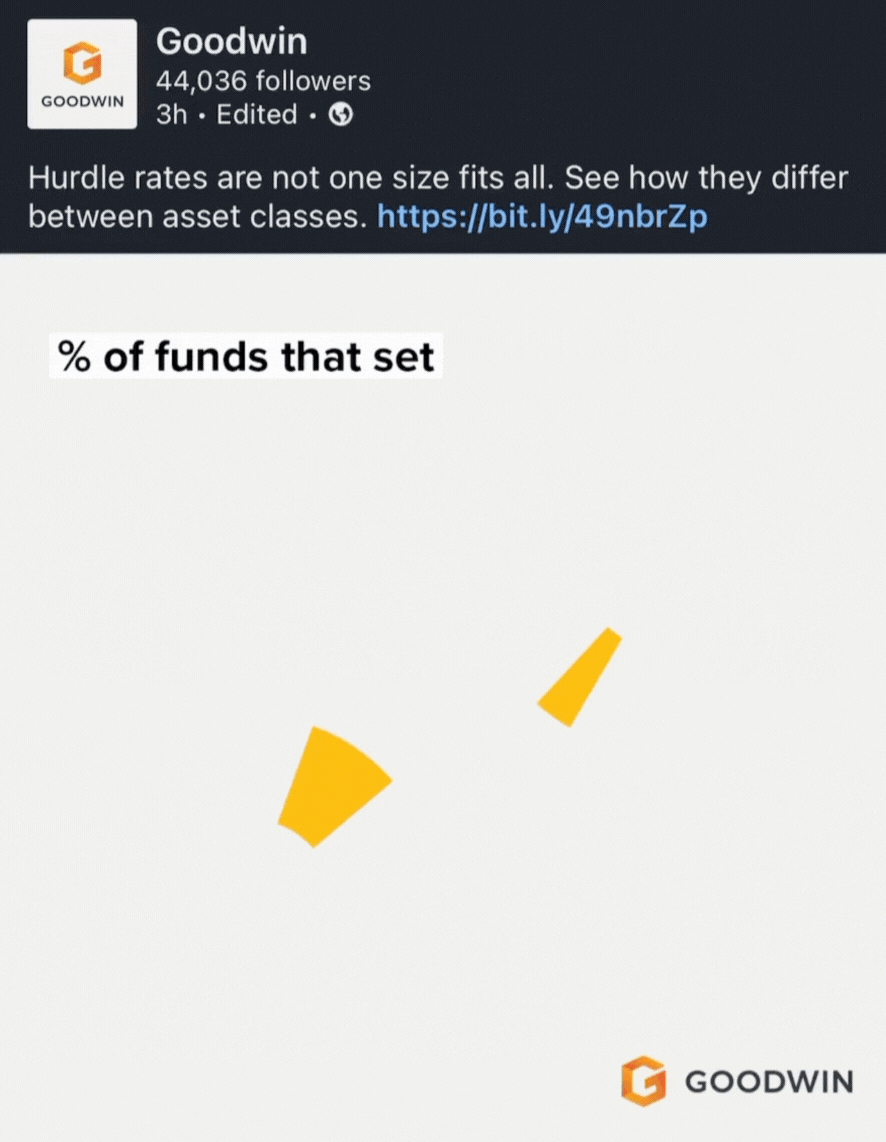This screenshot has width=886, height=1142.
Task: Open the bit.ly/49nbrZp link
Action: pos(541,217)
